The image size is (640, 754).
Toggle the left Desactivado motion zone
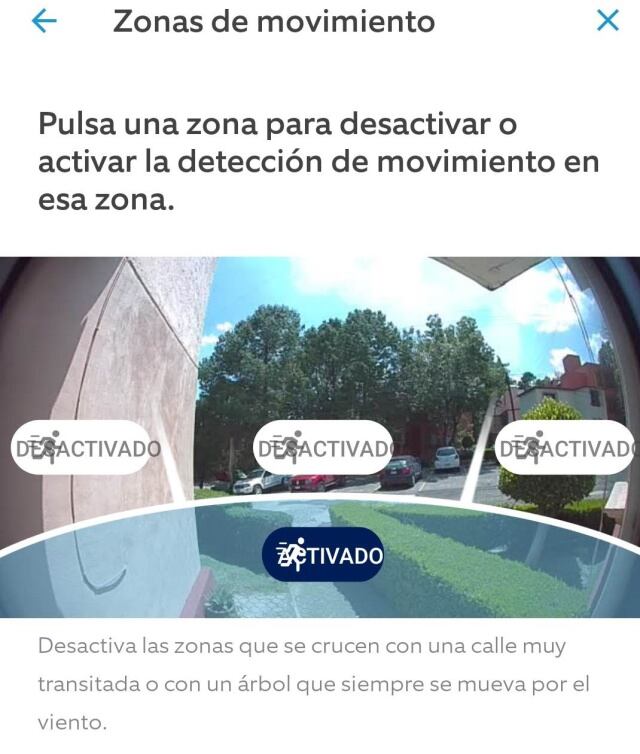click(86, 449)
